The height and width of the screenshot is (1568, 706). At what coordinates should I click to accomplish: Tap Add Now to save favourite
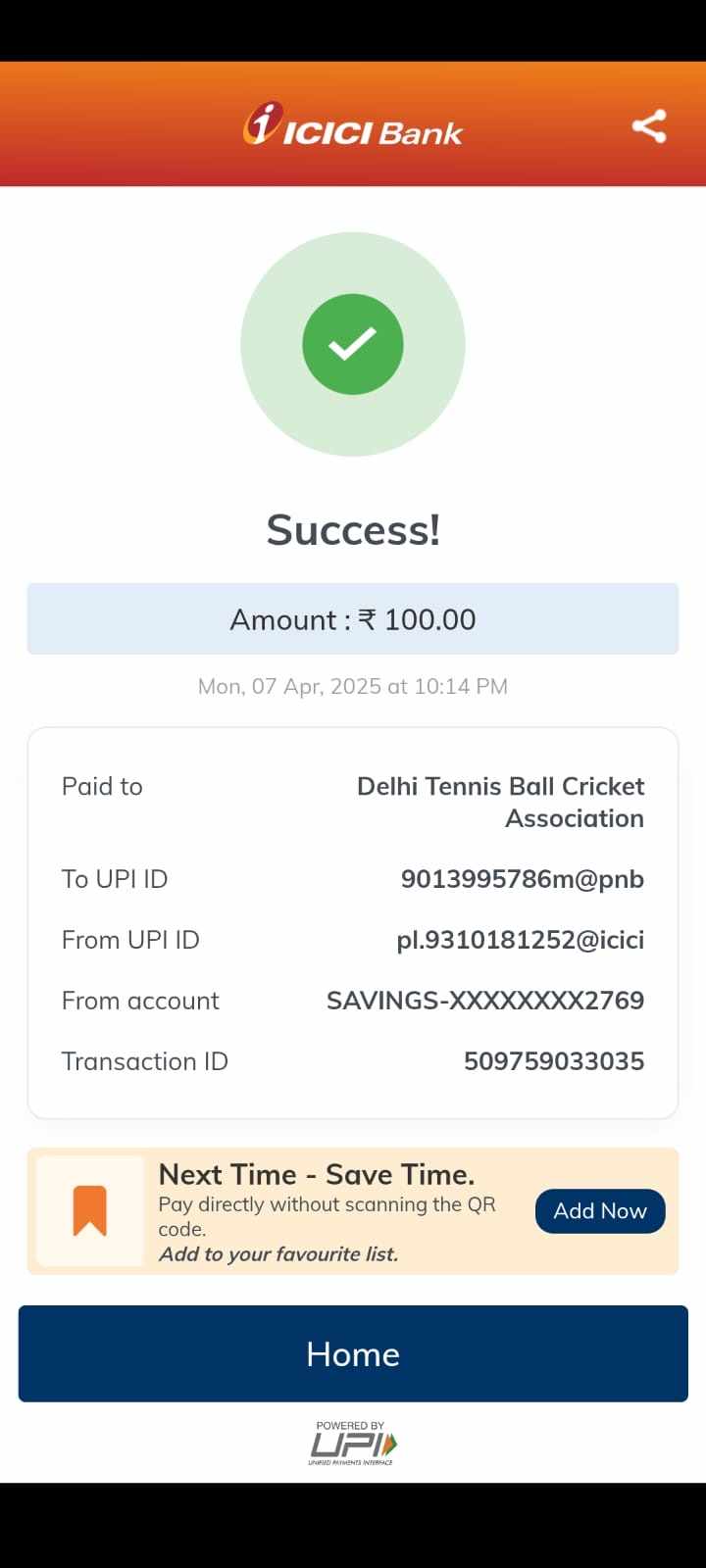click(599, 1211)
